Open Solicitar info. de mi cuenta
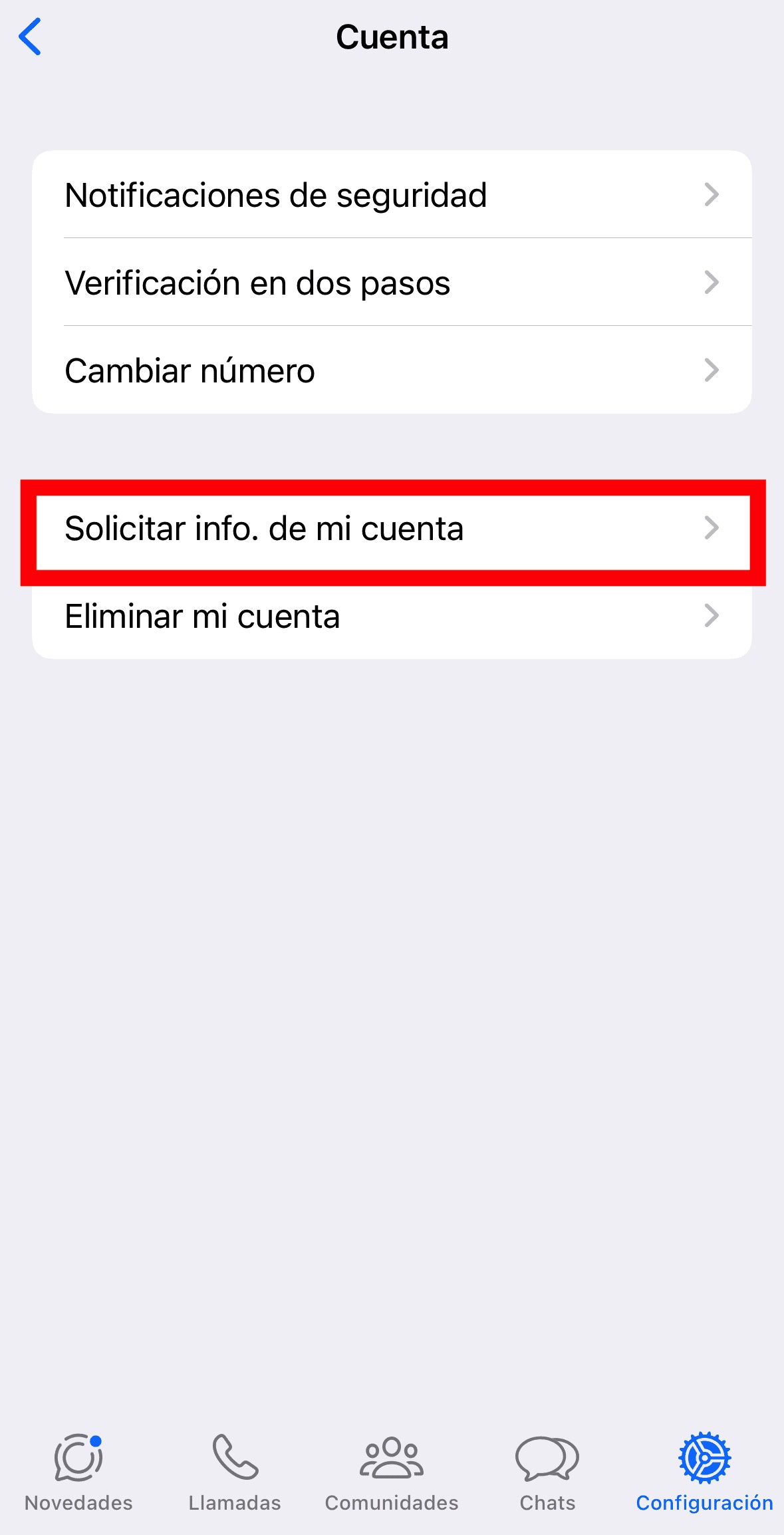 [x=392, y=529]
